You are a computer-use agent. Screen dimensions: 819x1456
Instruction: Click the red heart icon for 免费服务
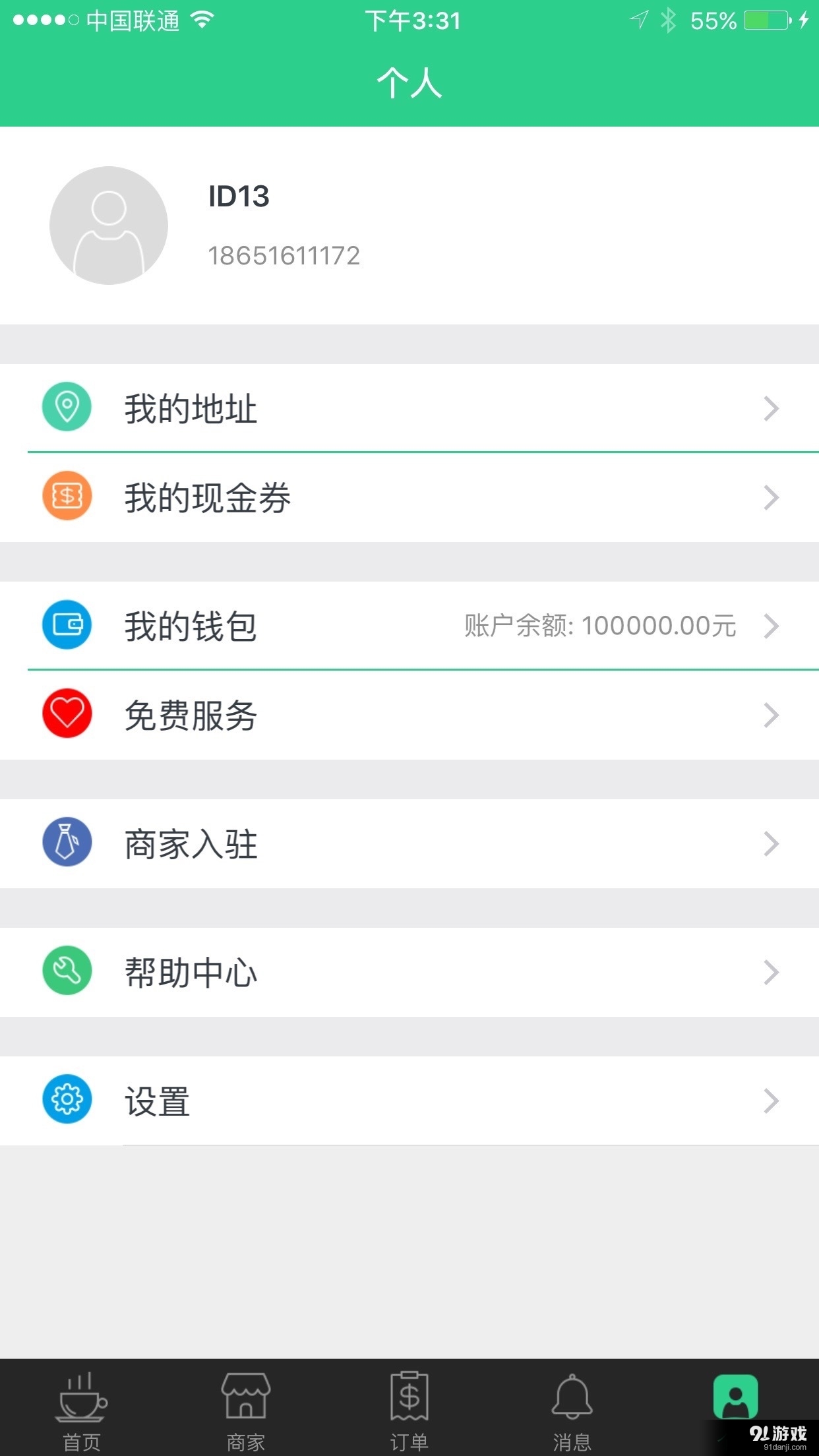(67, 713)
